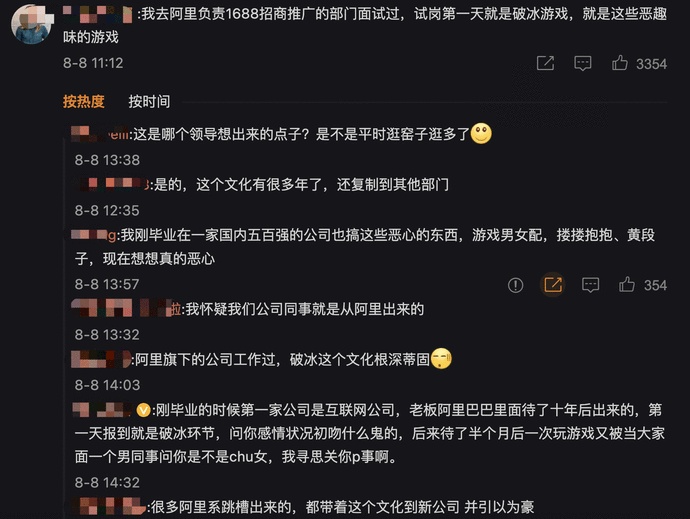
Task: Switch to 按热度 sorting
Action: pos(83,101)
